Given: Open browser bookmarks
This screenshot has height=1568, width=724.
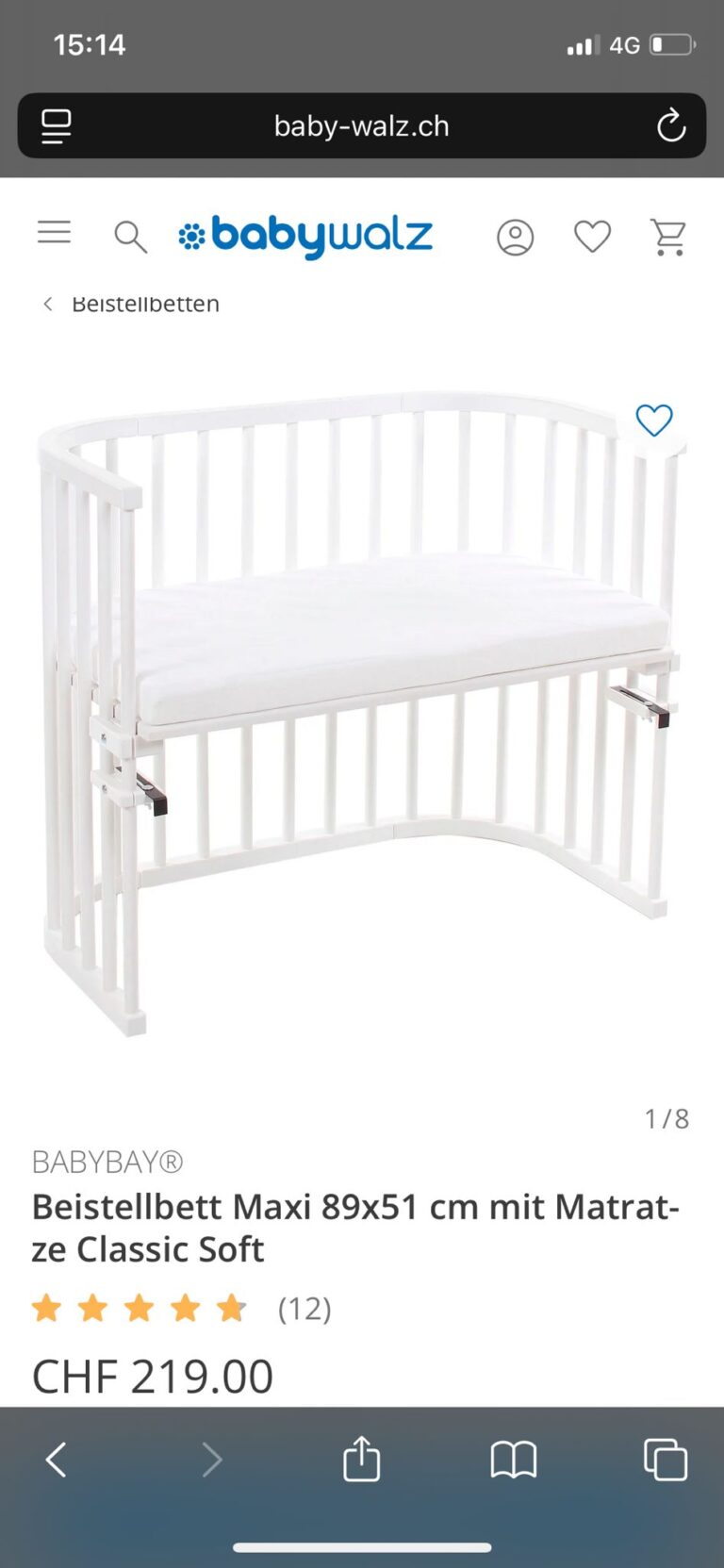Looking at the screenshot, I should tap(514, 1460).
